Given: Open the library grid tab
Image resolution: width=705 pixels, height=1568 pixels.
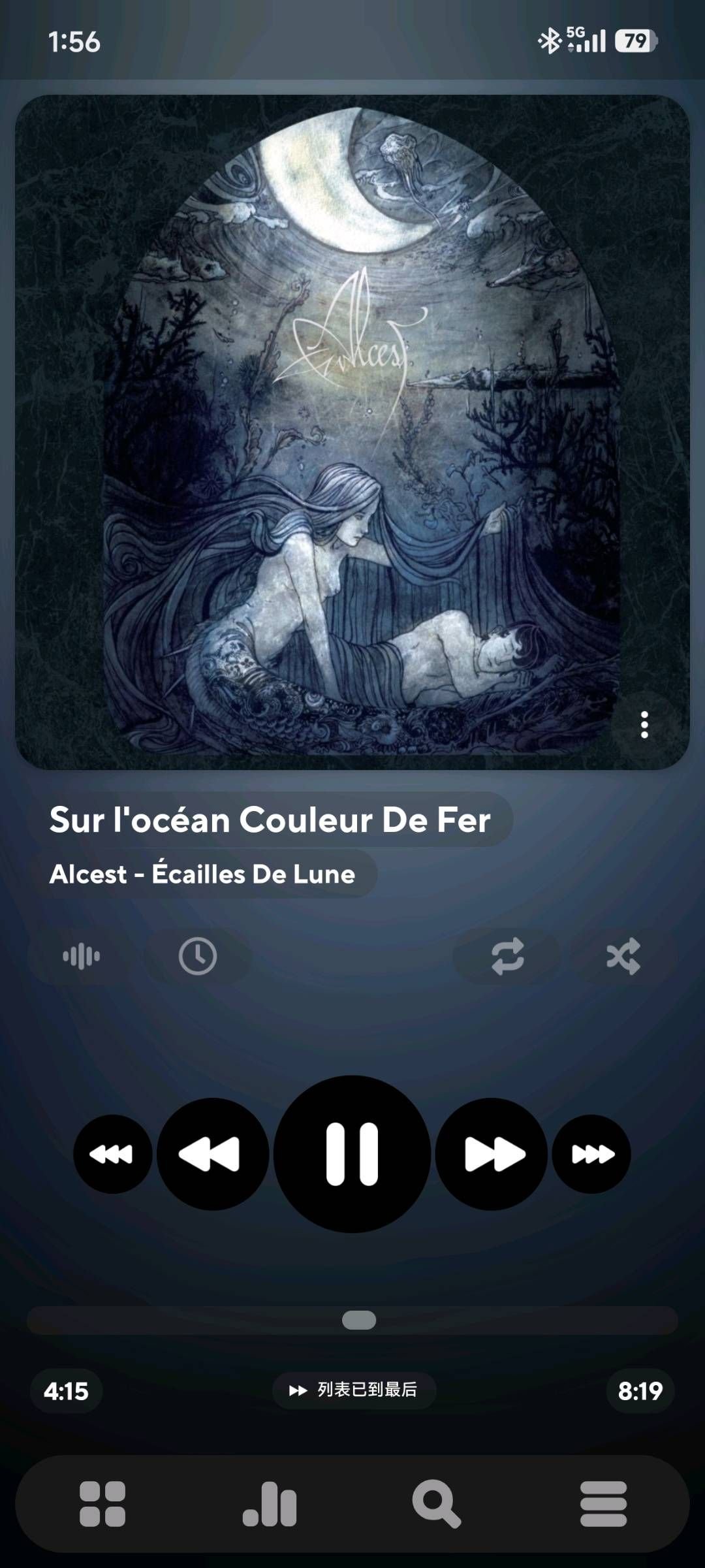Looking at the screenshot, I should click(102, 1504).
